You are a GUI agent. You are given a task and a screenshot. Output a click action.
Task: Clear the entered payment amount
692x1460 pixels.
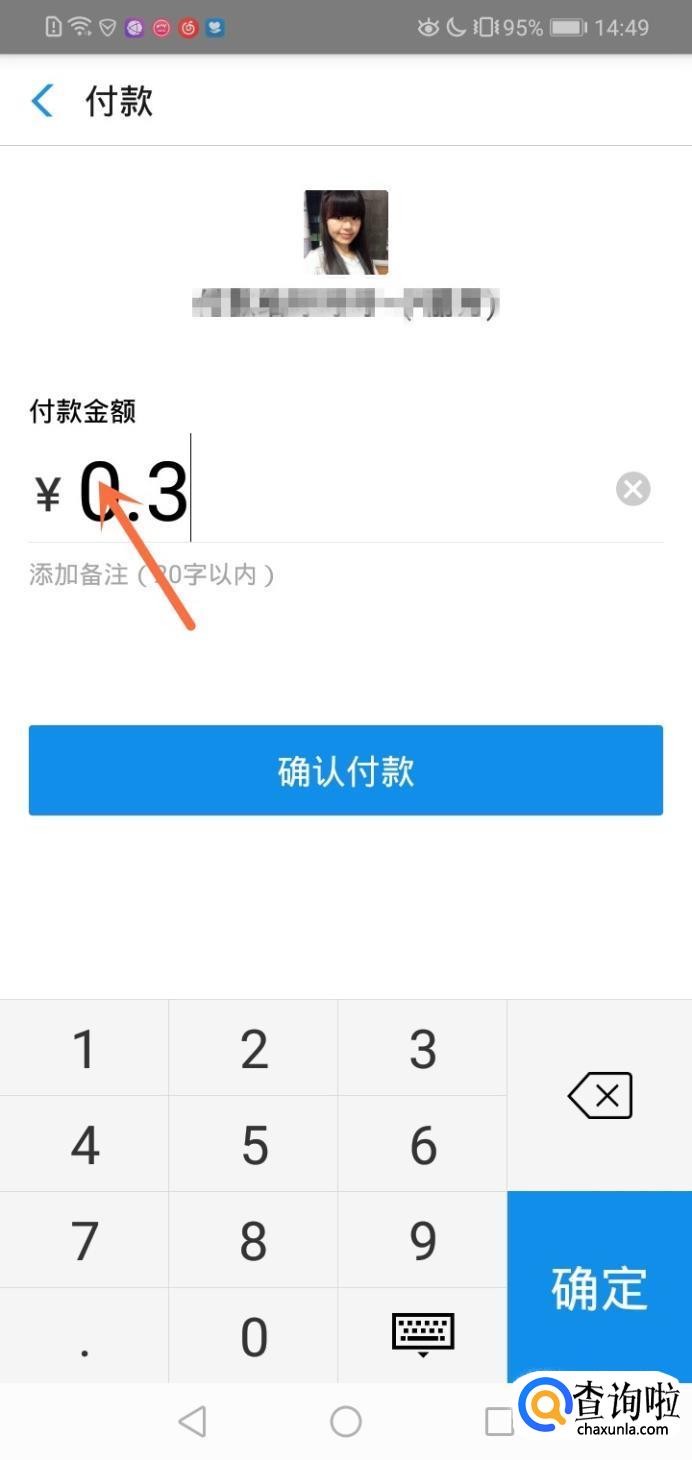pyautogui.click(x=632, y=489)
